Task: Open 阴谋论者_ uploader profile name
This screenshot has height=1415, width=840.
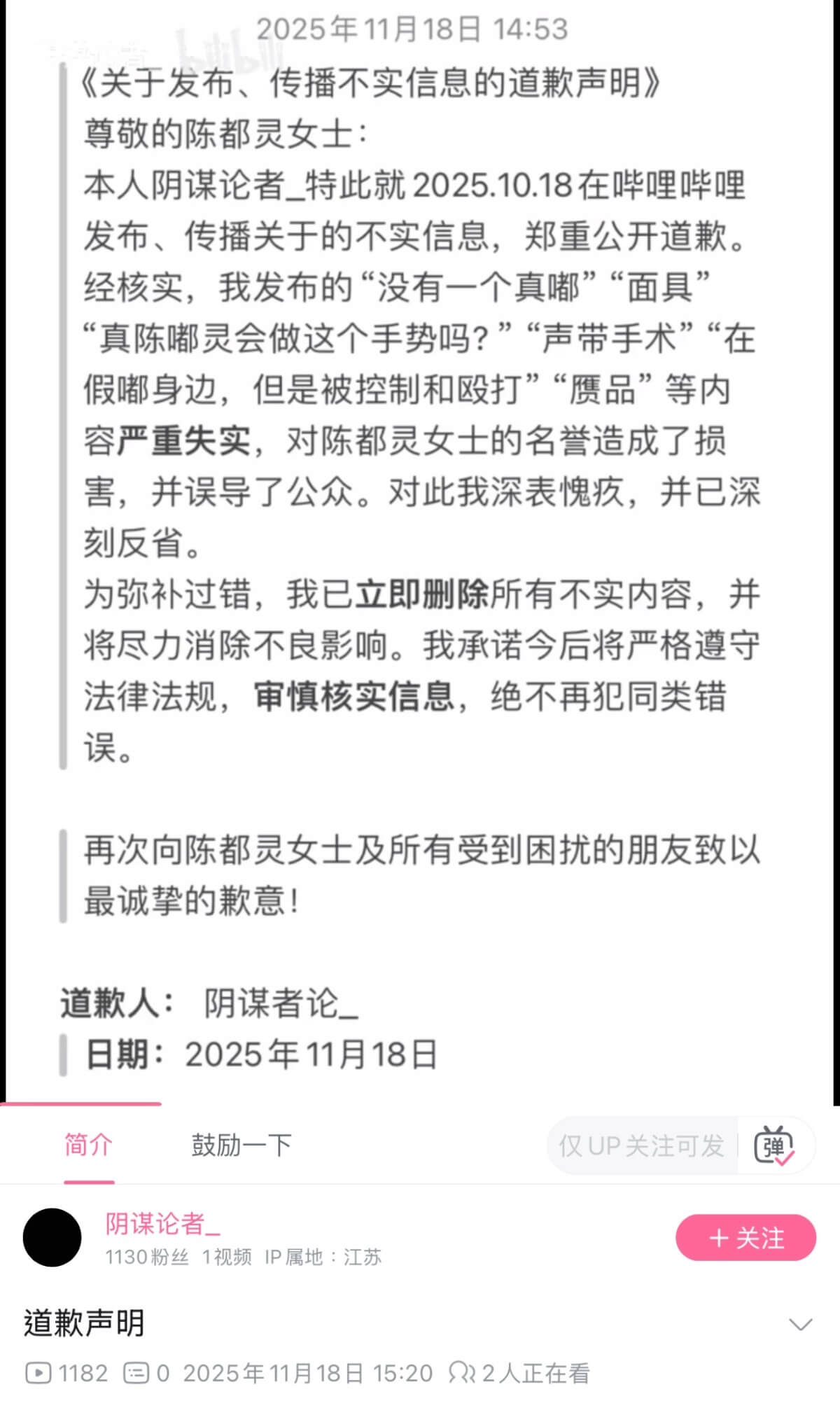Action: pos(162,1224)
